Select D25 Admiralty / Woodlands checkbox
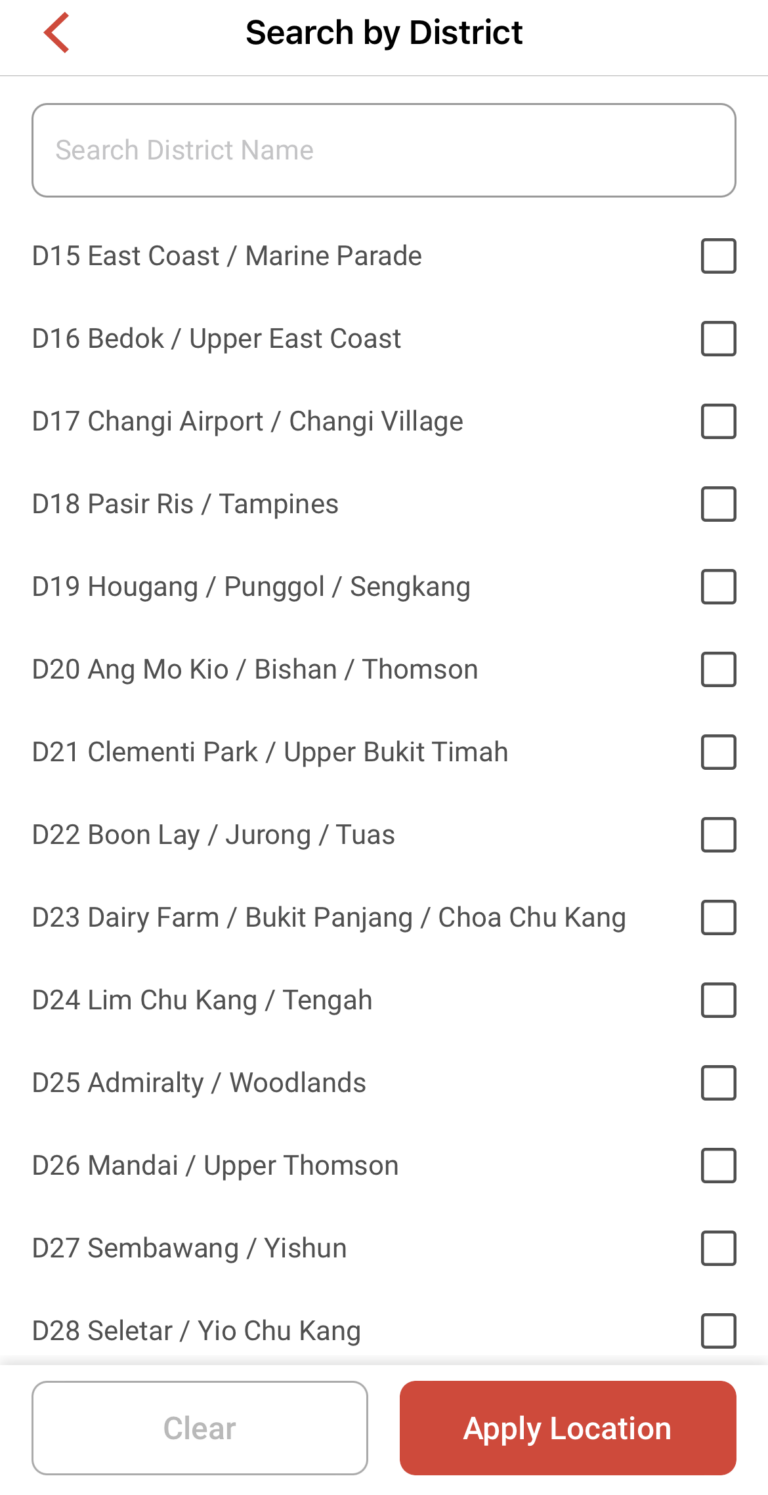Viewport: 768px width, 1495px height. point(718,1083)
